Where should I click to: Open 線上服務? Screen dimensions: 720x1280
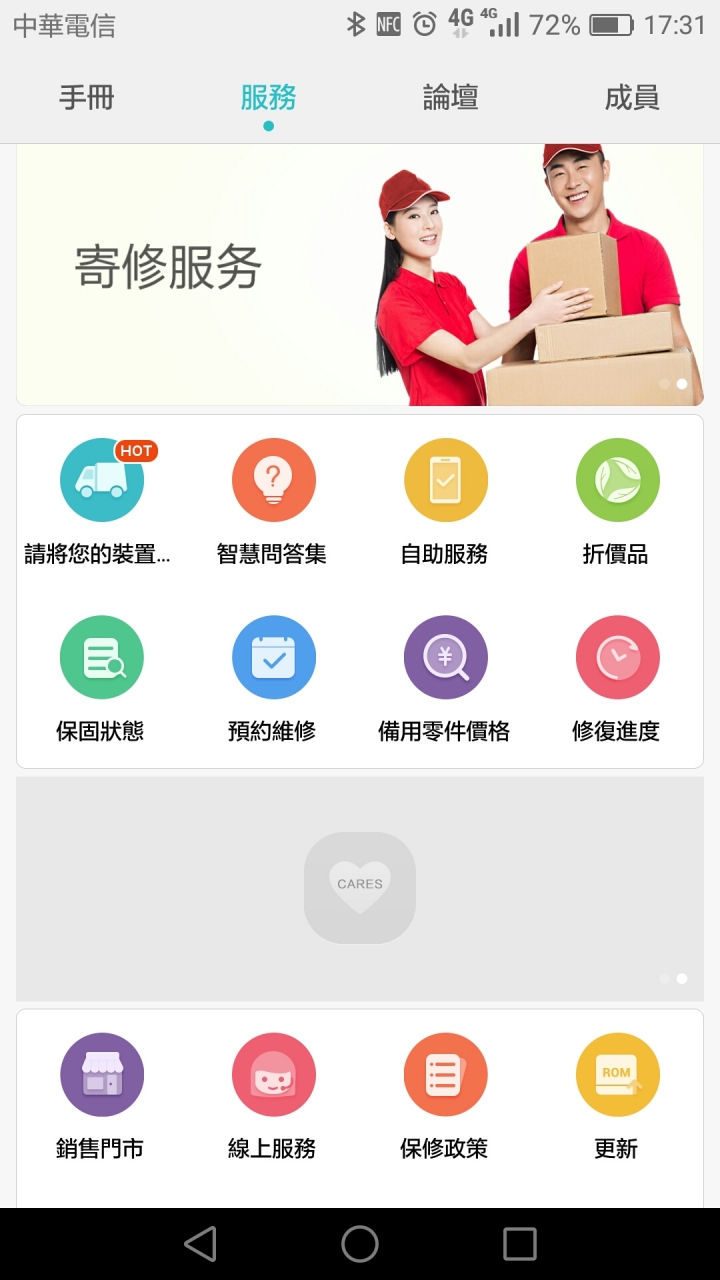click(x=273, y=1075)
